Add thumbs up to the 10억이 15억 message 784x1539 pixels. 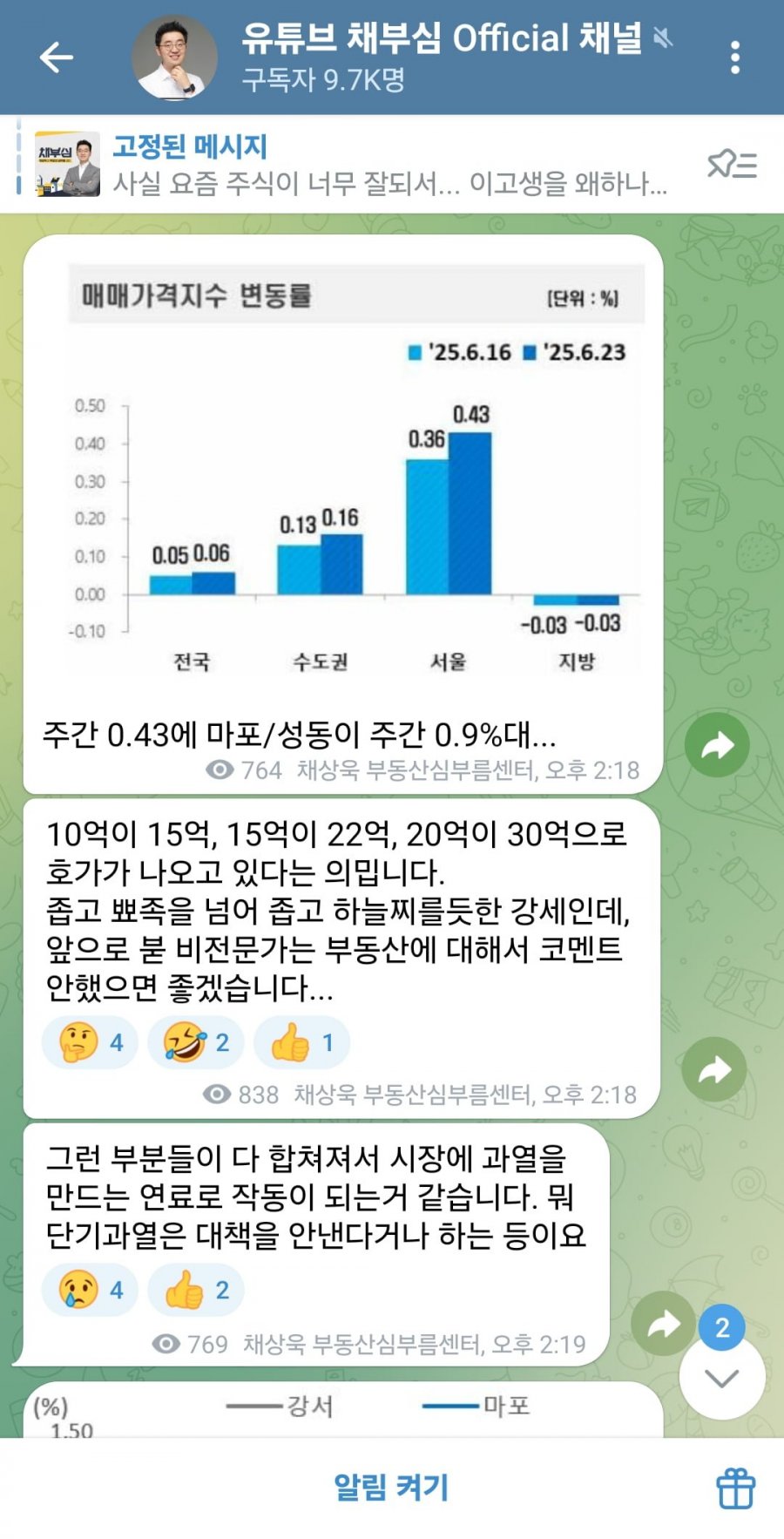point(301,1042)
